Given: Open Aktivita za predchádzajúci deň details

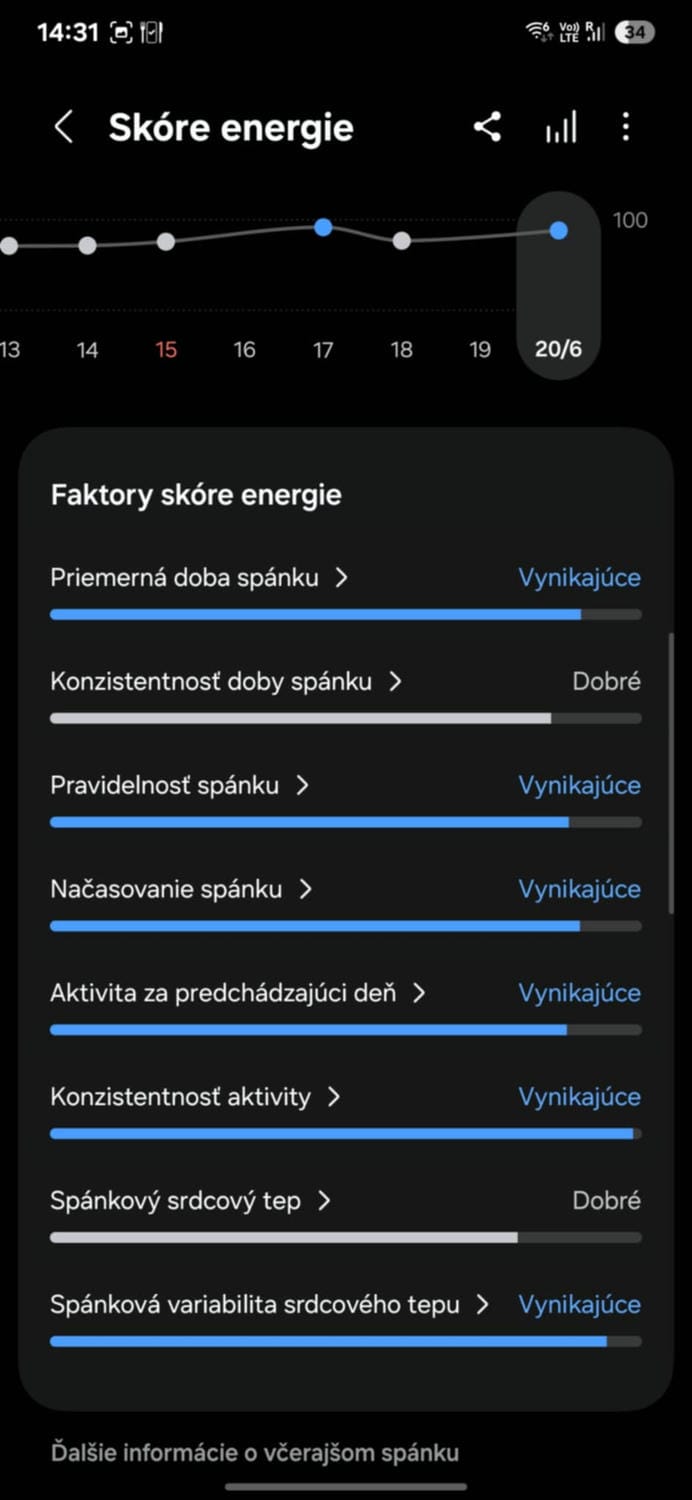Looking at the screenshot, I should coord(238,993).
